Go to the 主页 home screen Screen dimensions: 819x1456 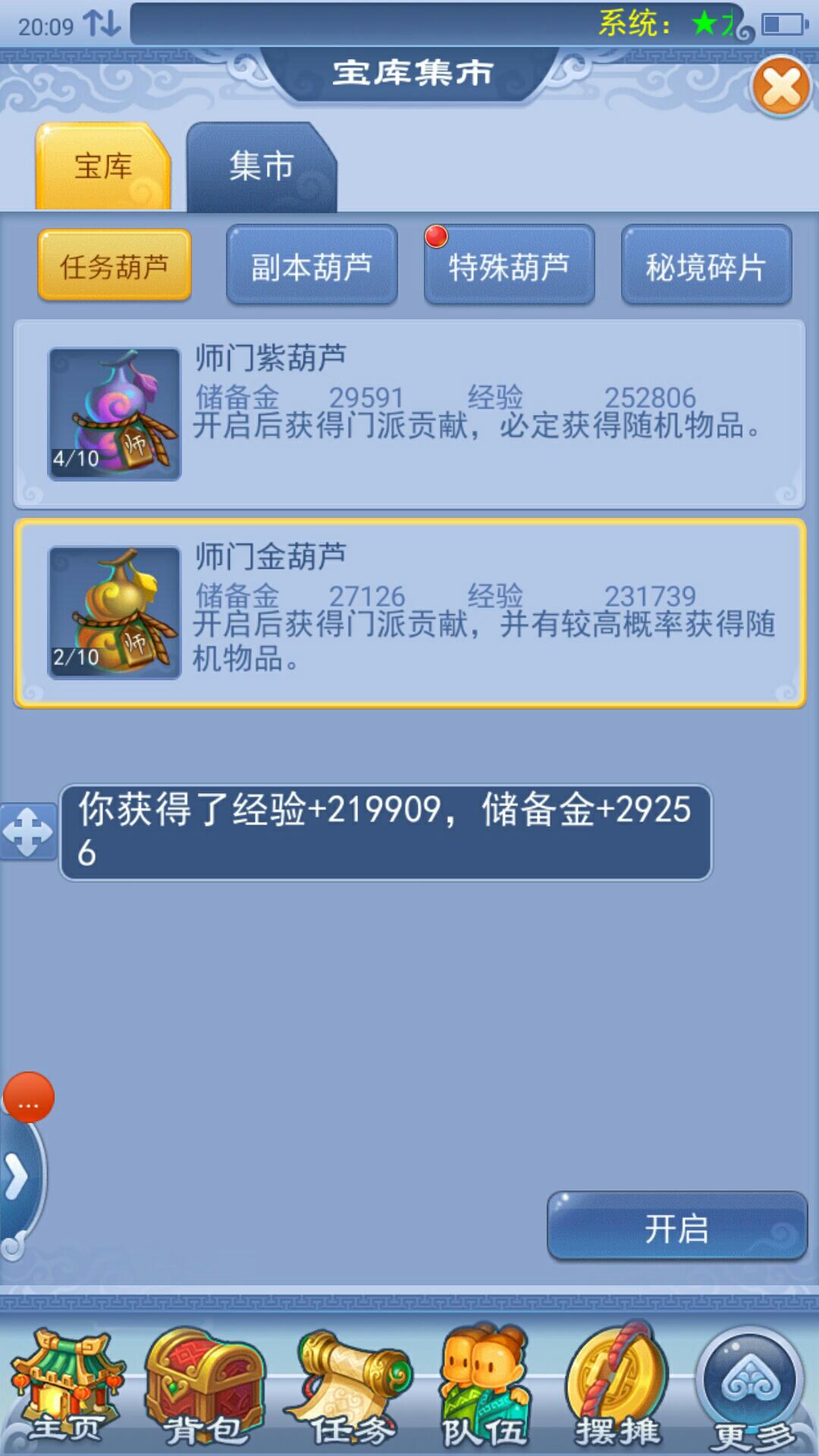coord(67,1386)
